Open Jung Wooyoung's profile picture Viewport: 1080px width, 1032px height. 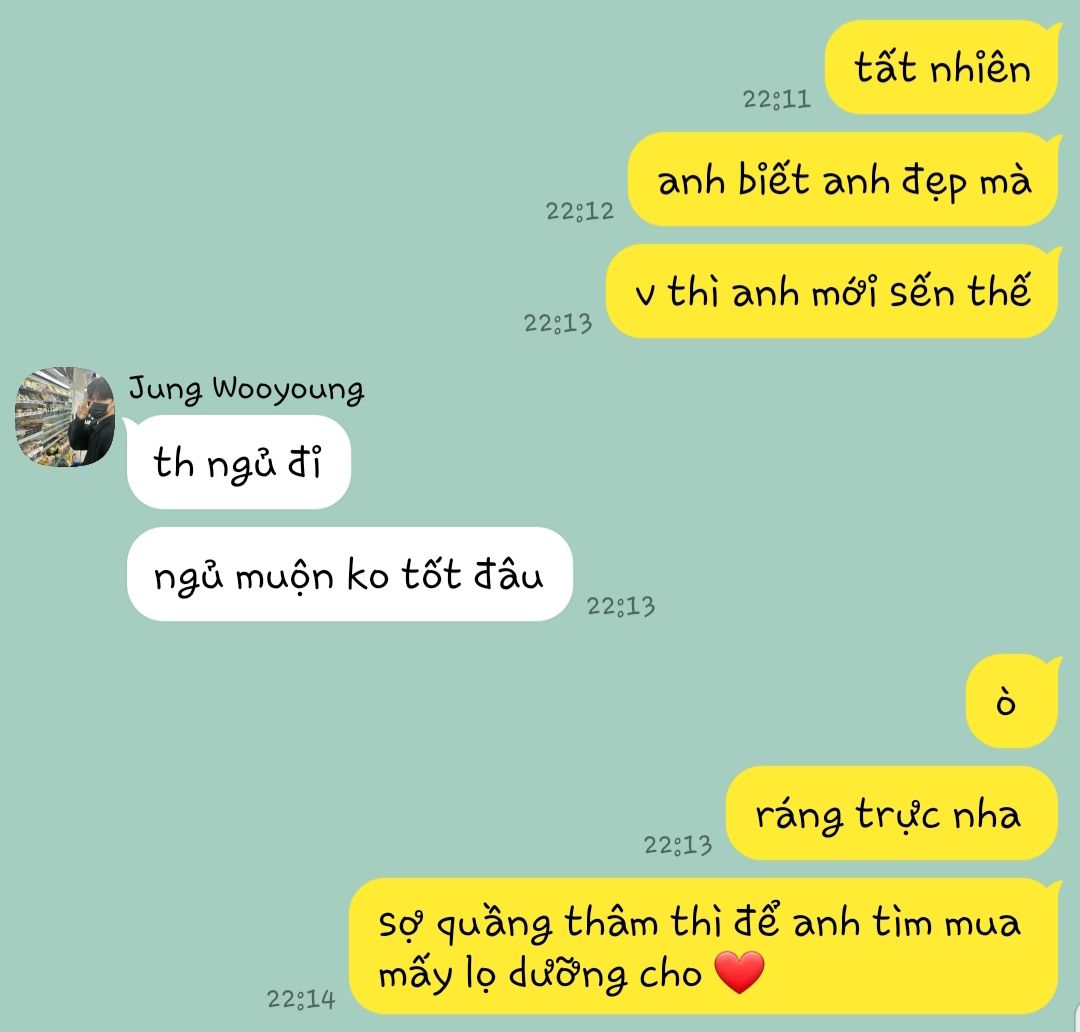tap(65, 415)
